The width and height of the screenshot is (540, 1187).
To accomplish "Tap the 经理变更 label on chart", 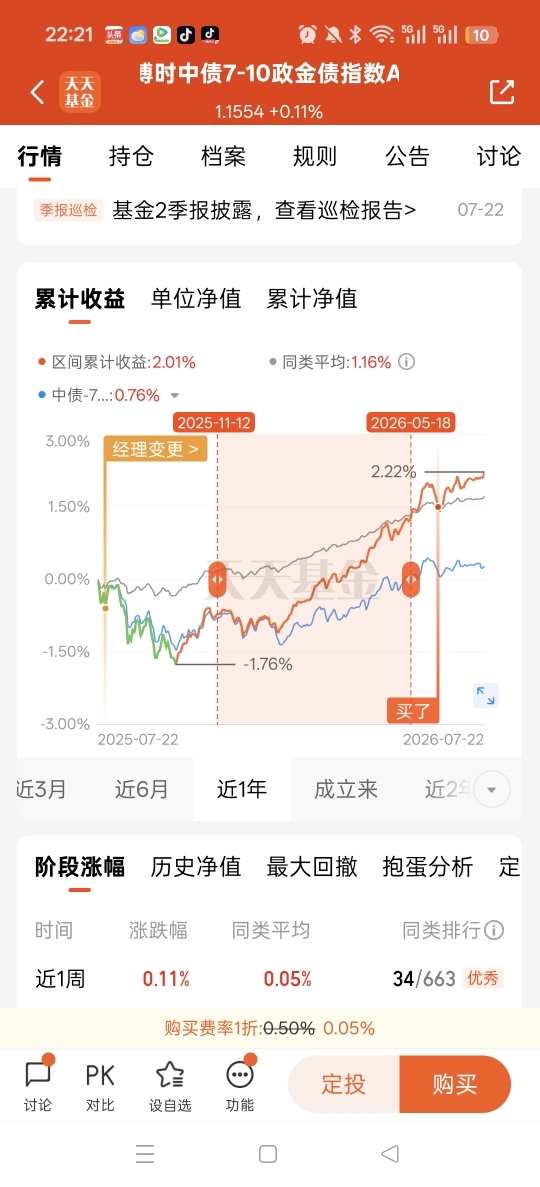I will tap(155, 449).
